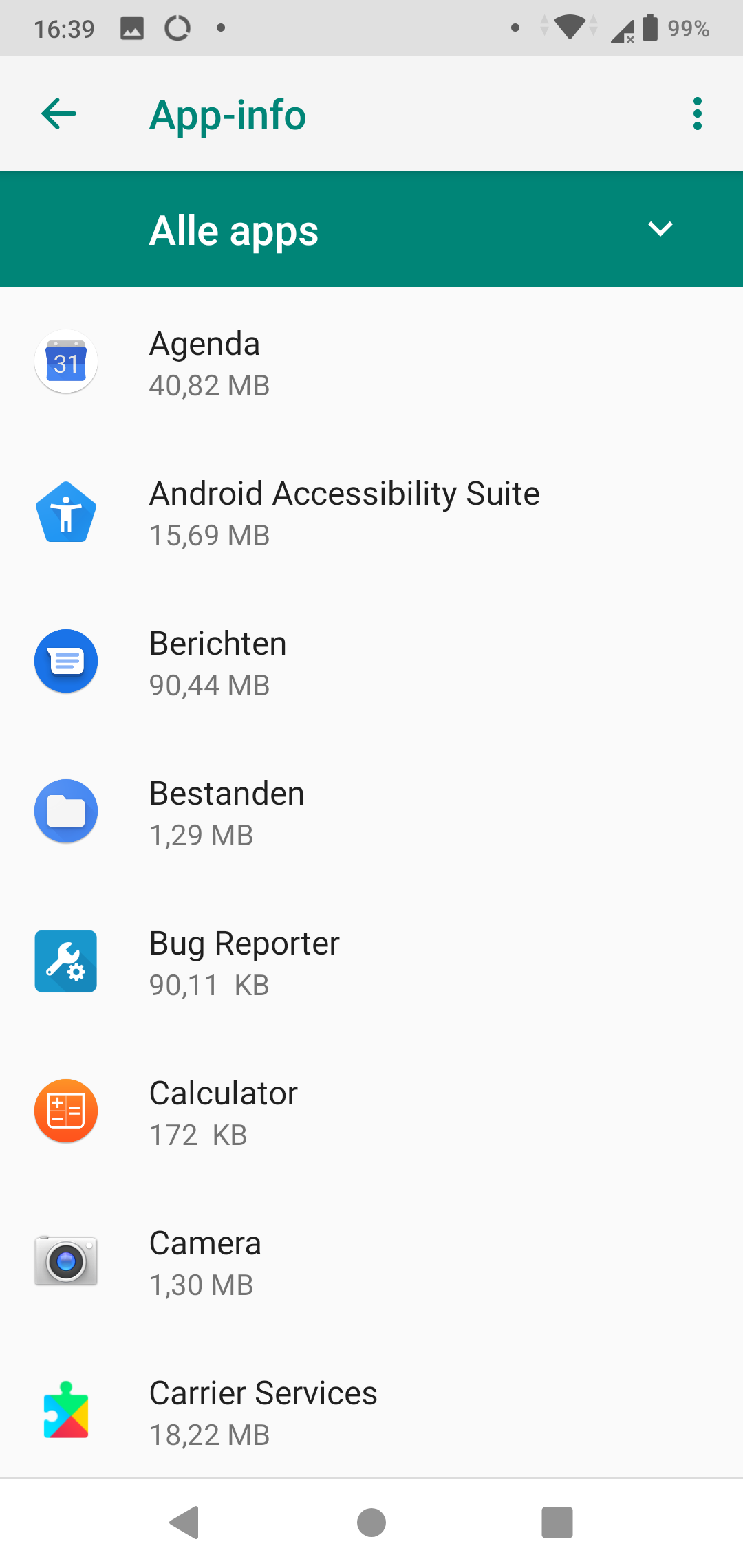Tap the Calculator entry
The height and width of the screenshot is (1568, 743).
pos(371,1112)
